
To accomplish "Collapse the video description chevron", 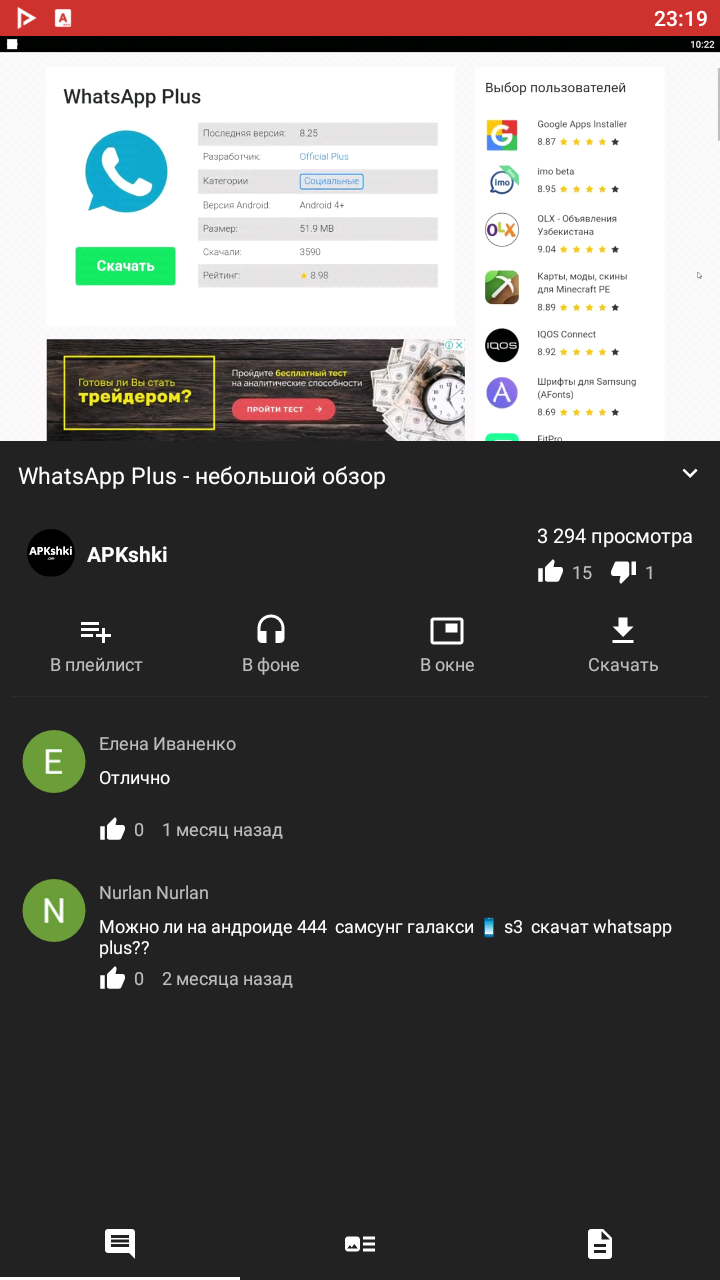I will [690, 474].
